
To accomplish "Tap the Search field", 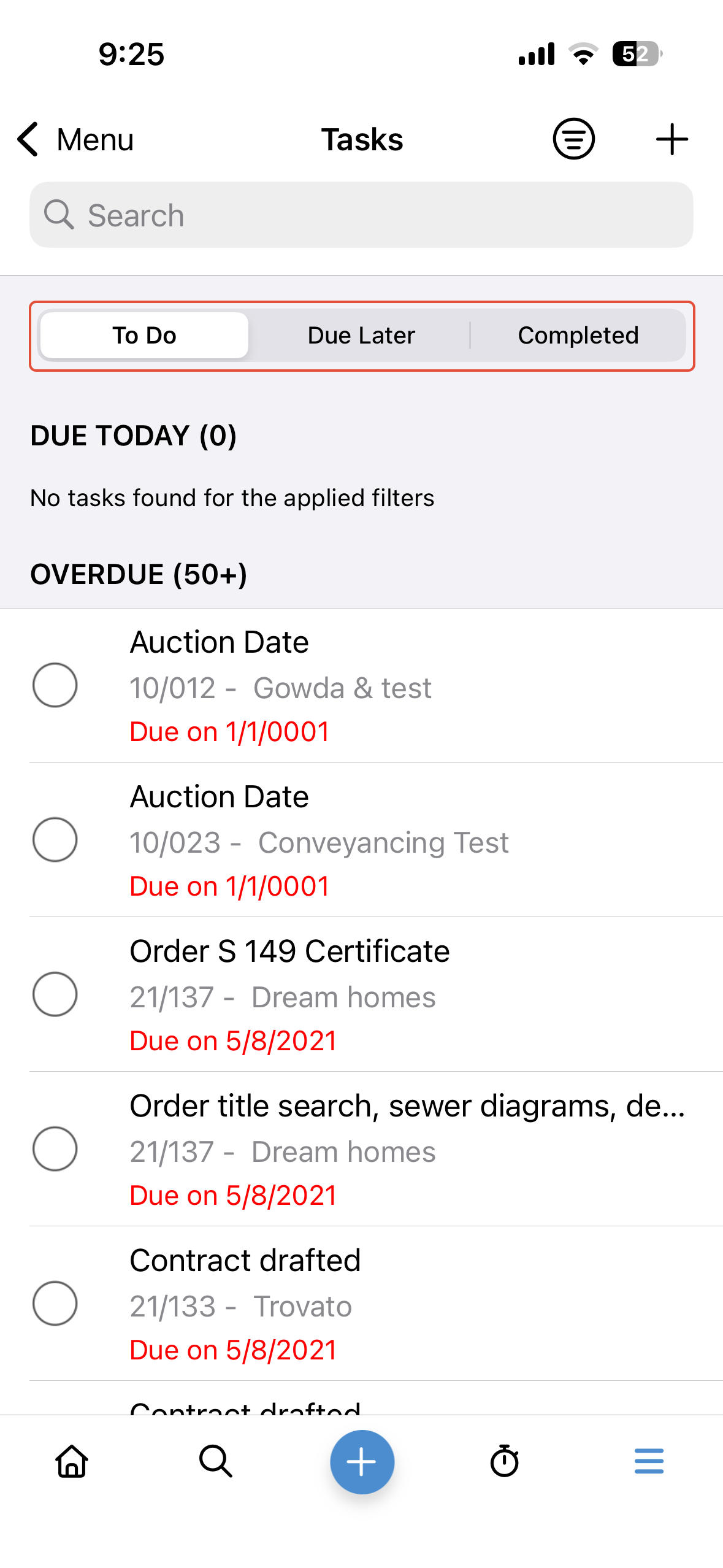I will click(361, 215).
